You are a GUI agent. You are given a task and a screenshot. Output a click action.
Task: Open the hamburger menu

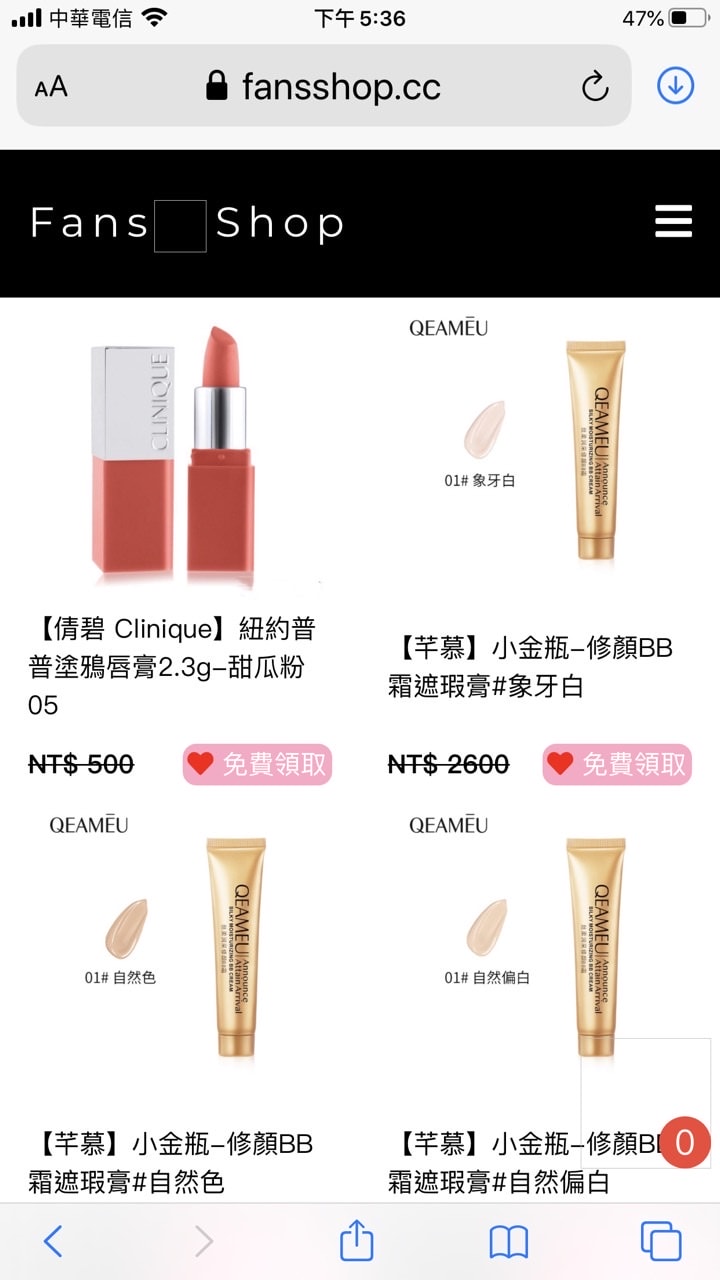click(x=673, y=221)
